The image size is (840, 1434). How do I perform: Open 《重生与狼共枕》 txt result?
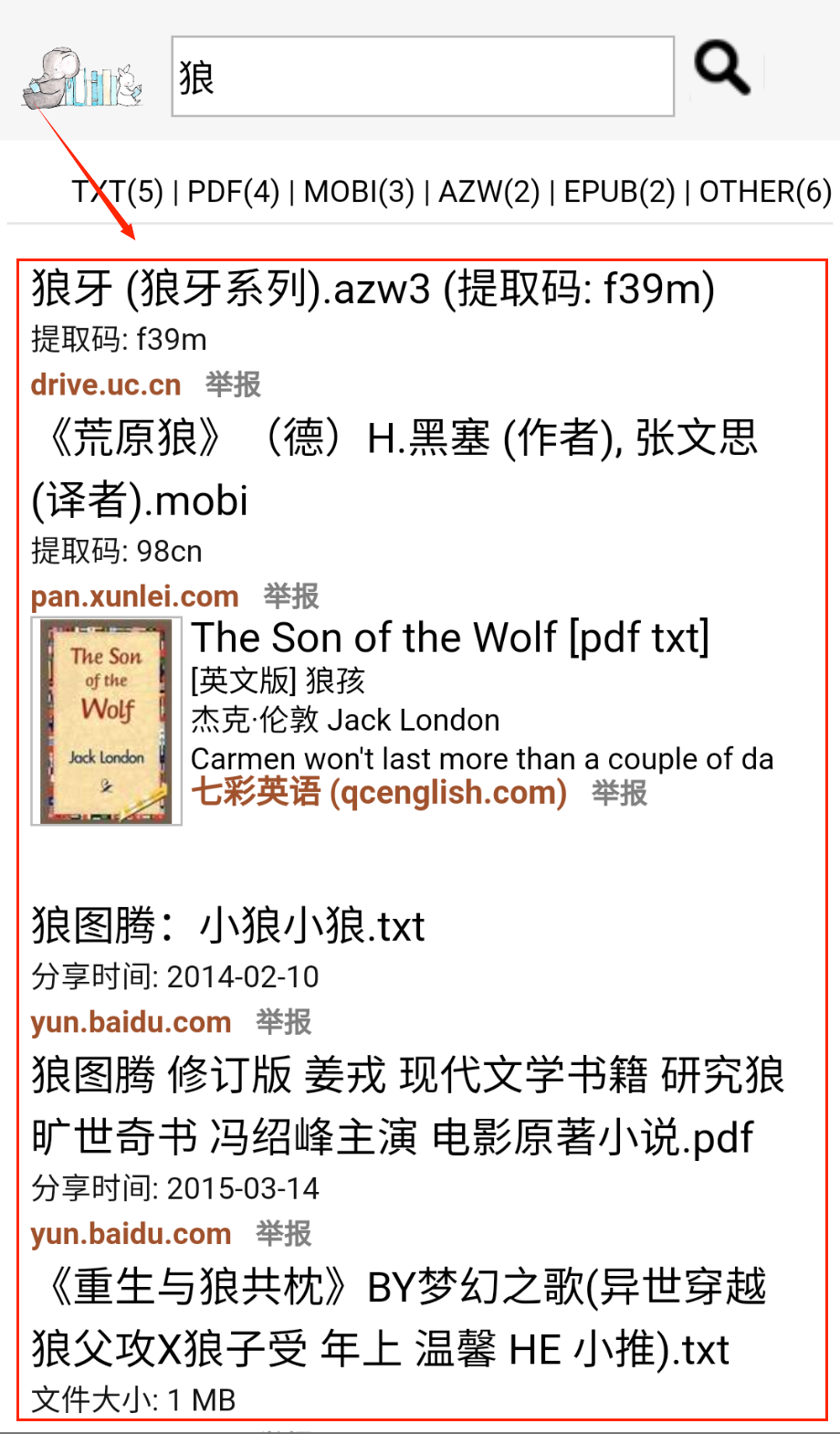coord(398,1317)
